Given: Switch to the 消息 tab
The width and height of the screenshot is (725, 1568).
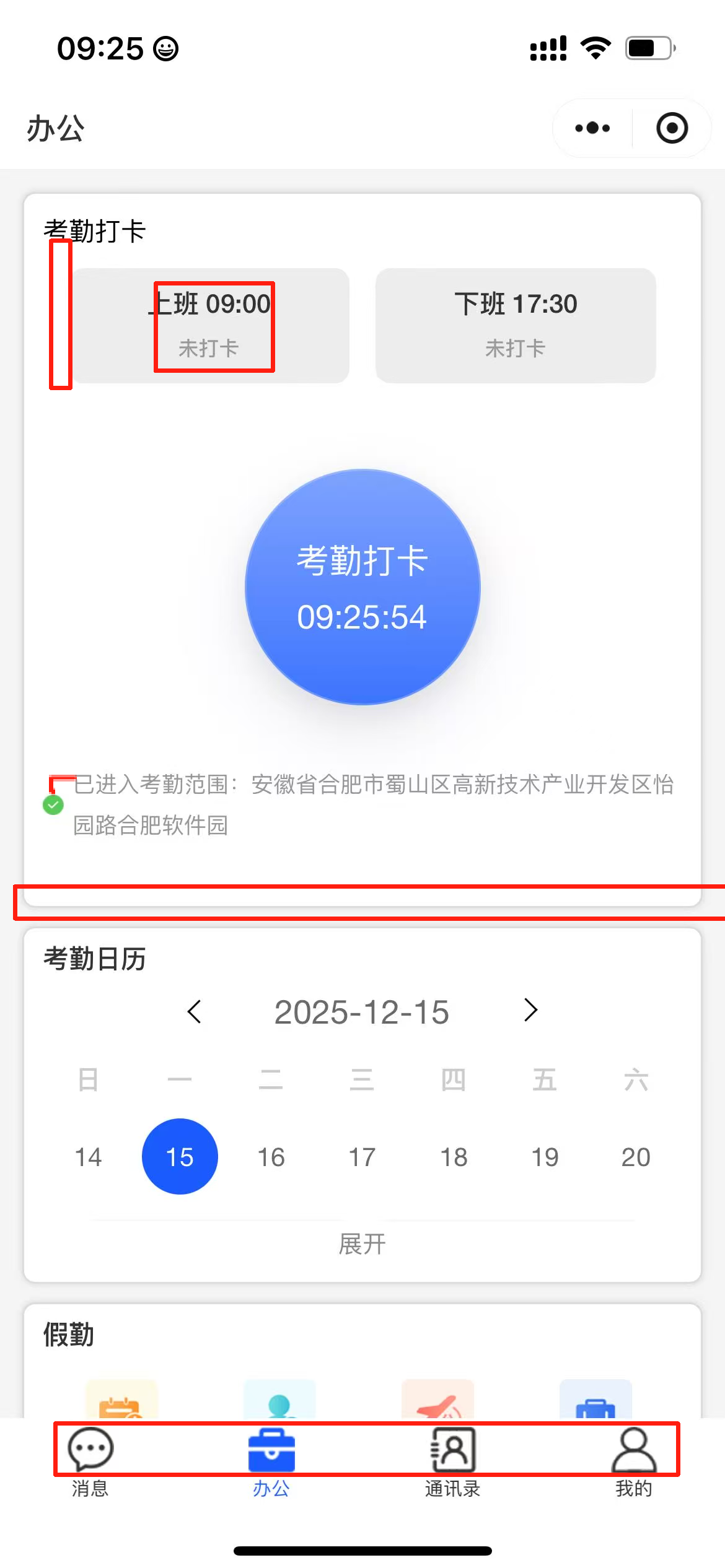Looking at the screenshot, I should [x=90, y=1461].
